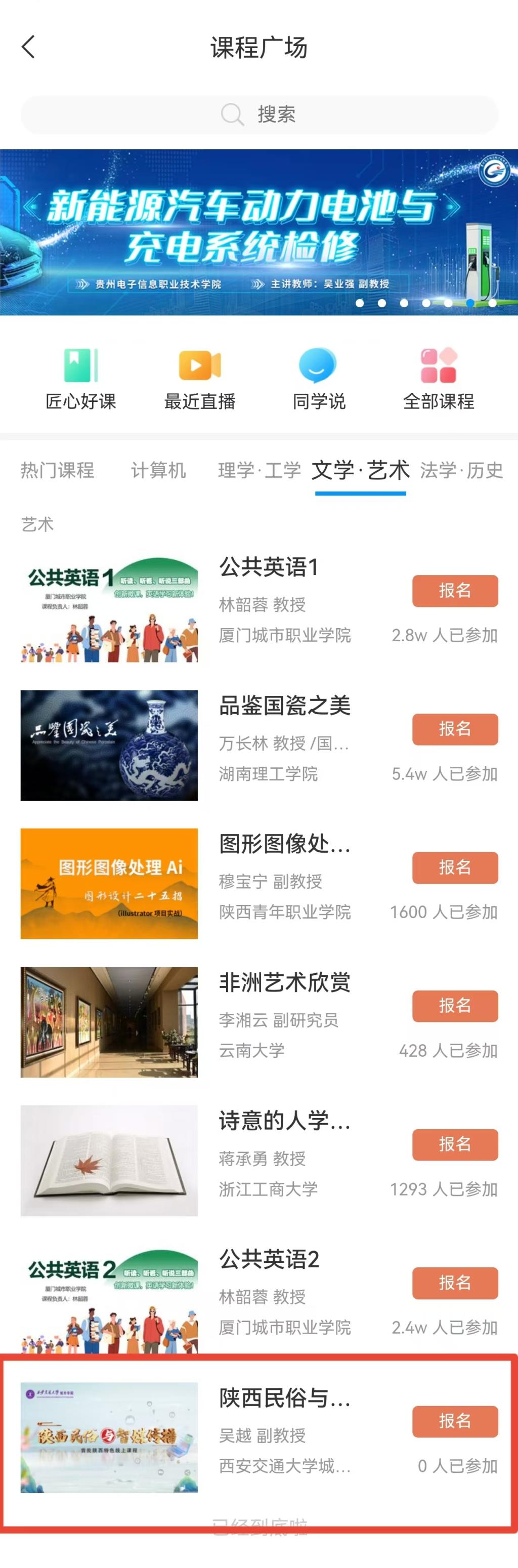Image resolution: width=518 pixels, height=1568 pixels.
Task: Switch to the 法学·历史 tab
Action: tap(461, 470)
